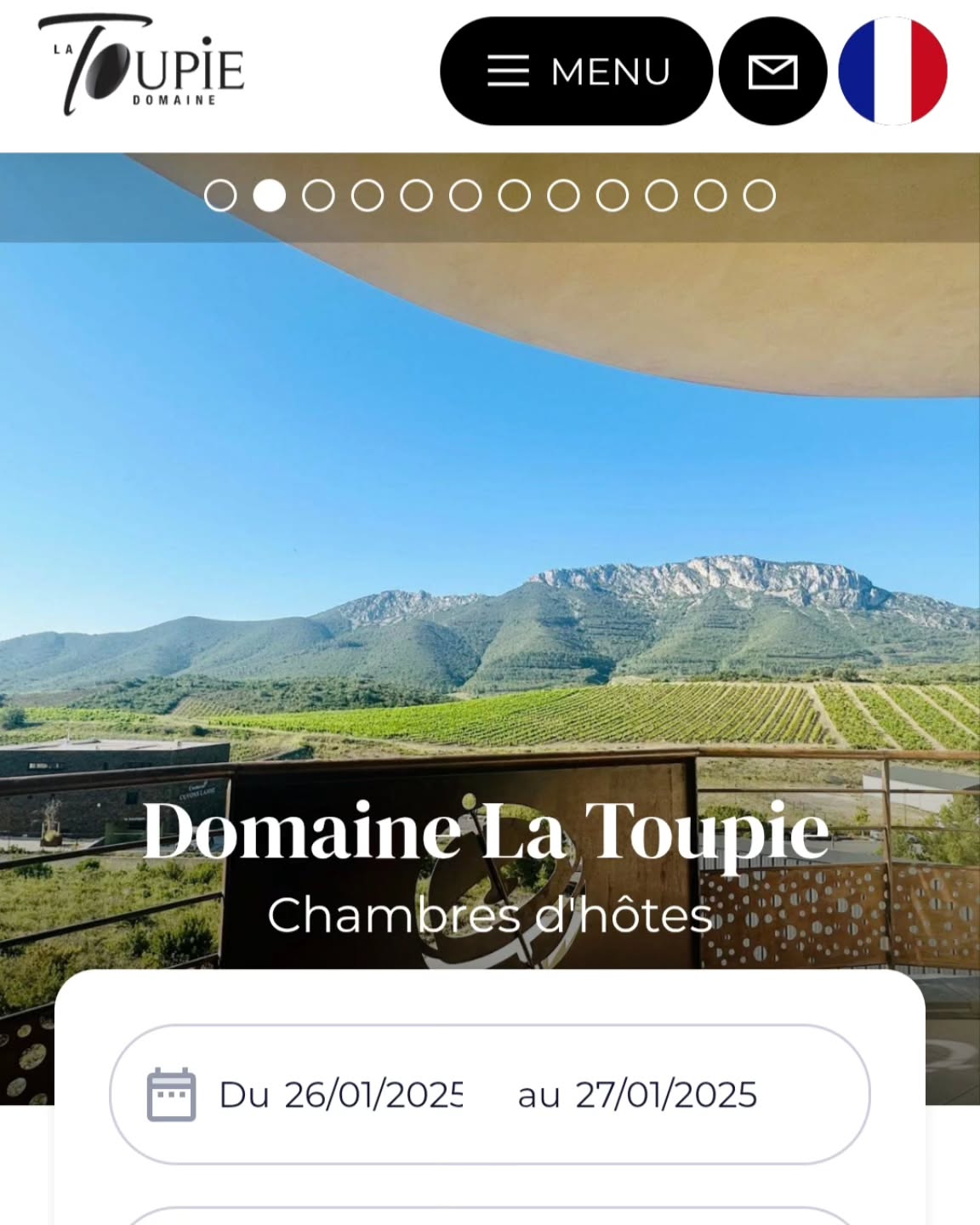Open the contact email envelope icon

(x=771, y=71)
